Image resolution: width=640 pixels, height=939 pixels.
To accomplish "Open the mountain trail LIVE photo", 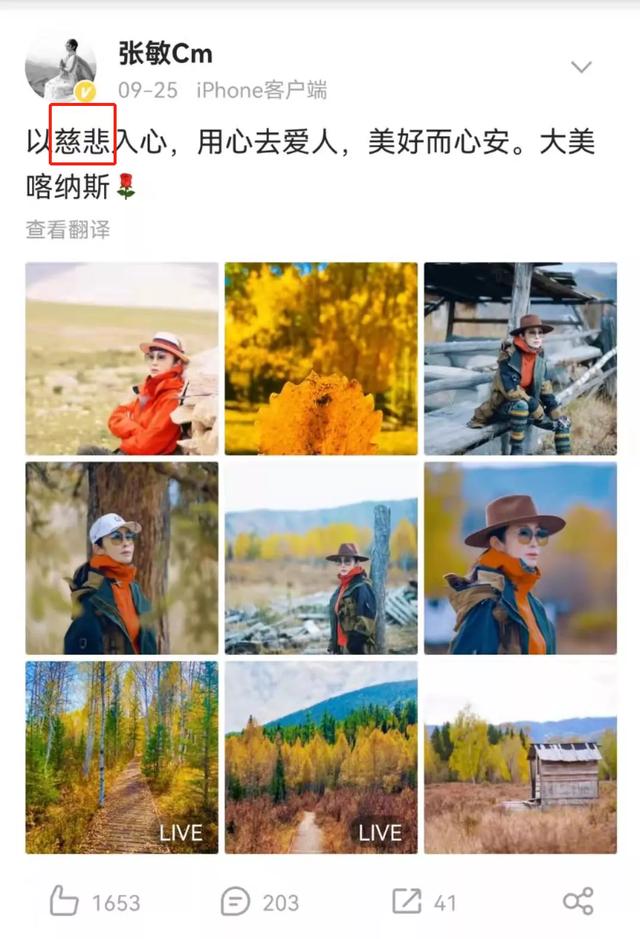I will tap(321, 757).
